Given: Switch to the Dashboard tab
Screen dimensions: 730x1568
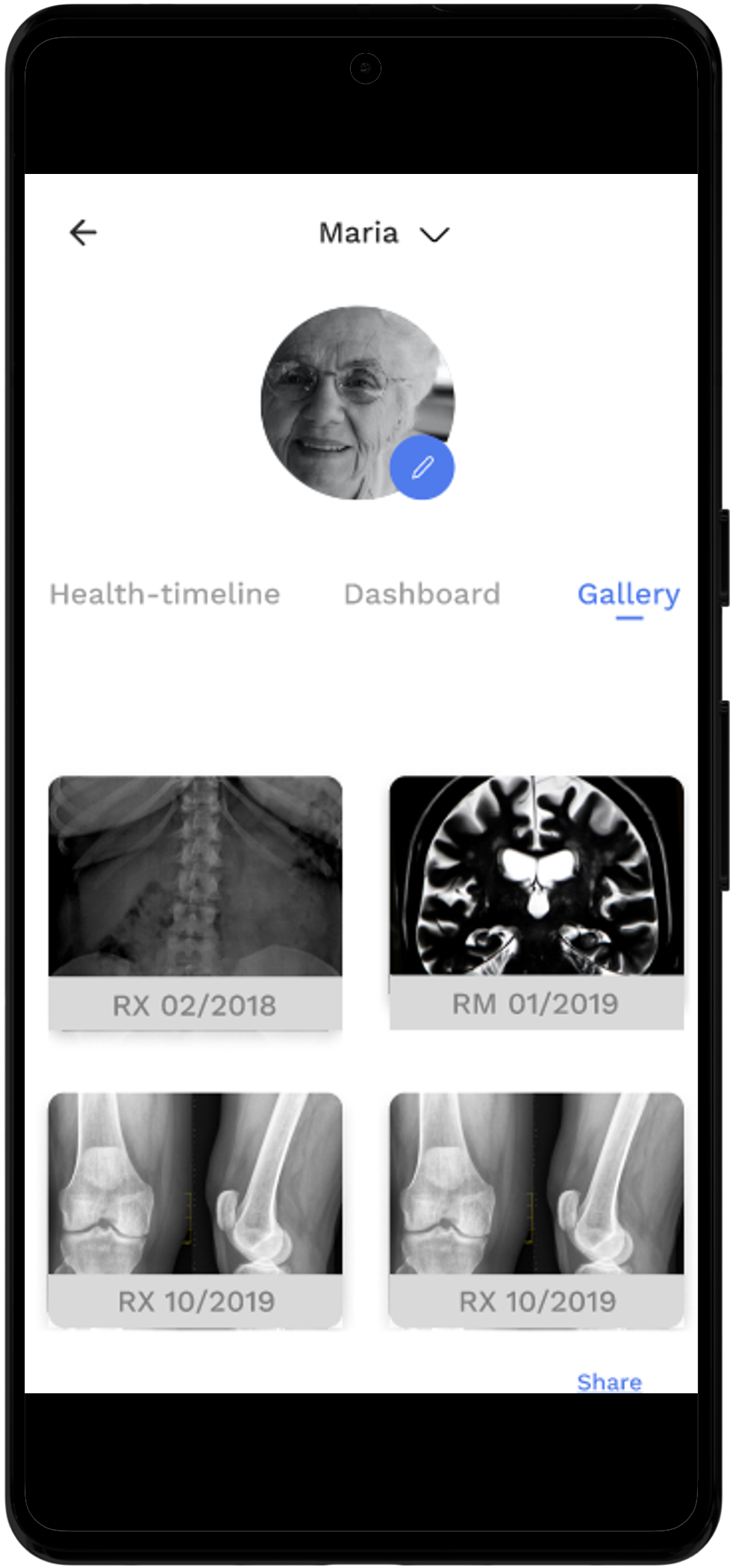Looking at the screenshot, I should pos(422,594).
